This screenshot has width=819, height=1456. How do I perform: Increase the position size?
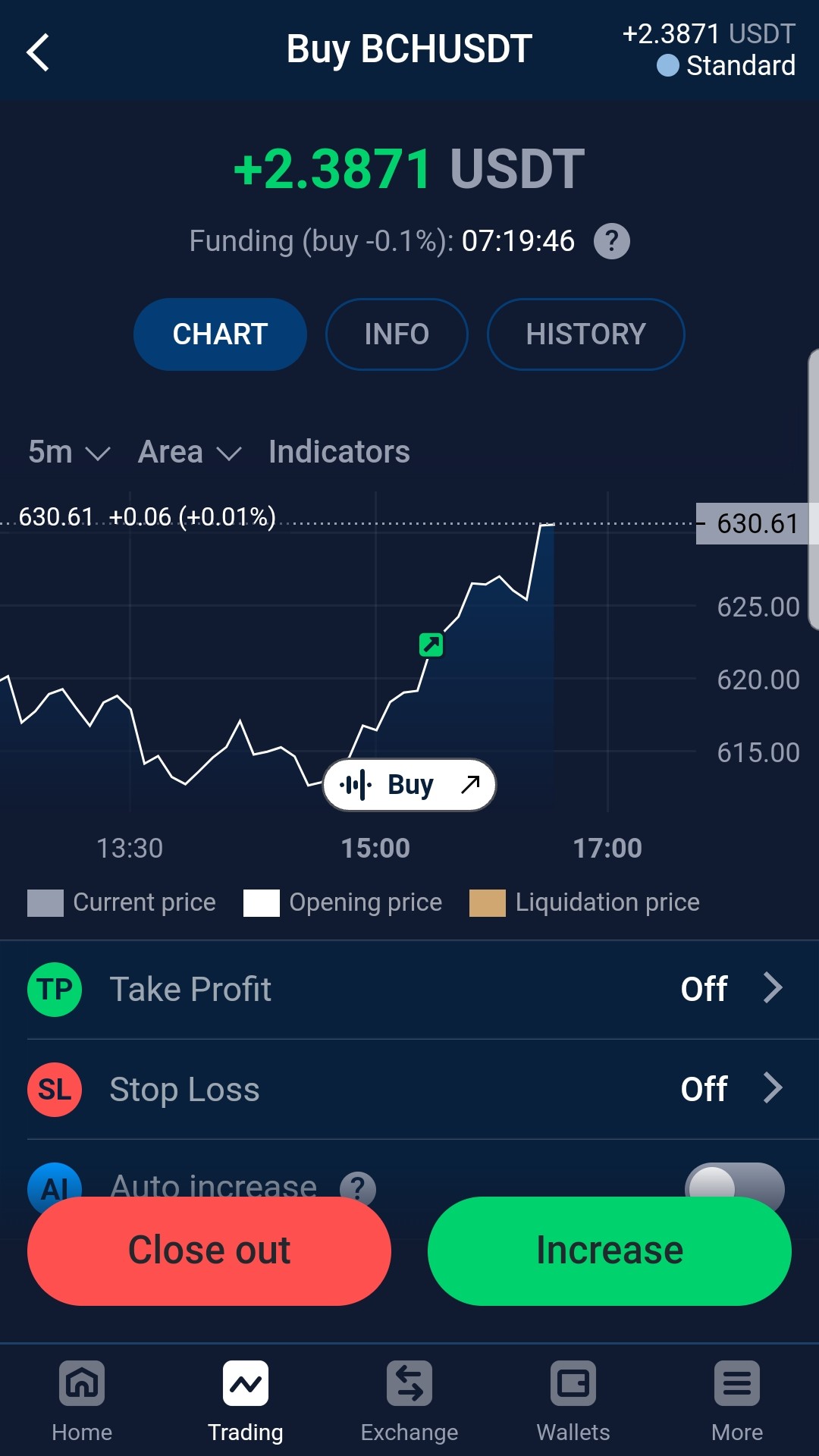610,1250
